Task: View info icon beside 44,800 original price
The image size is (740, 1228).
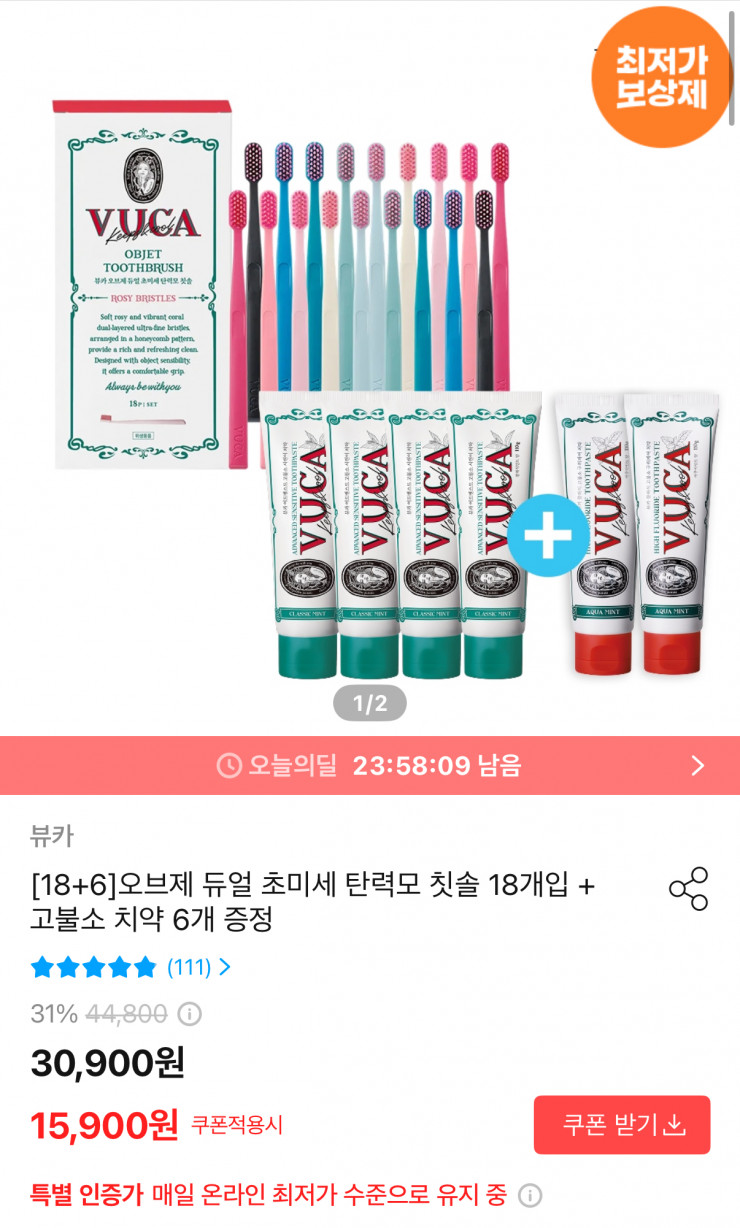Action: point(189,1014)
